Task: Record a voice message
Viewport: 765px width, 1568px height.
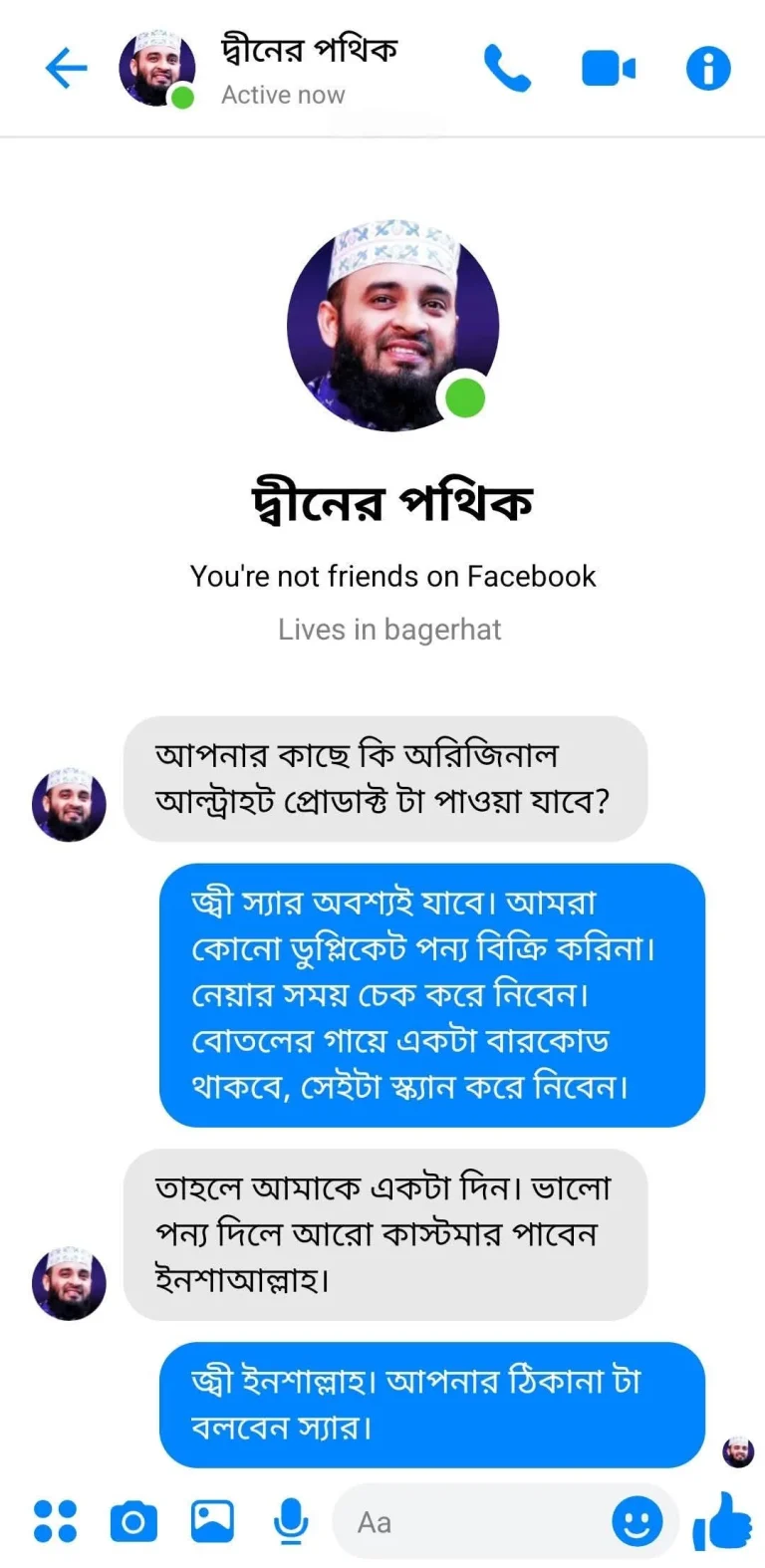Action: tap(290, 1521)
